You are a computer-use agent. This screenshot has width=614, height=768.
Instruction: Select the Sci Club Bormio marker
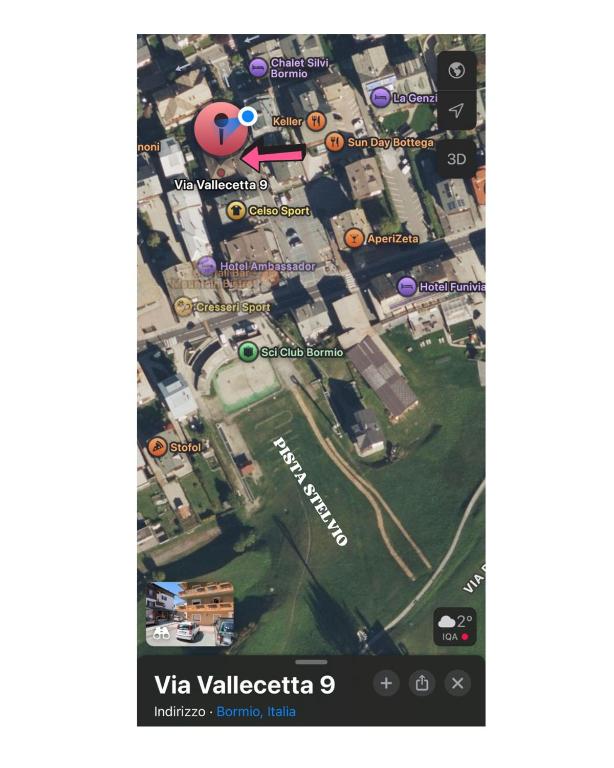(248, 351)
